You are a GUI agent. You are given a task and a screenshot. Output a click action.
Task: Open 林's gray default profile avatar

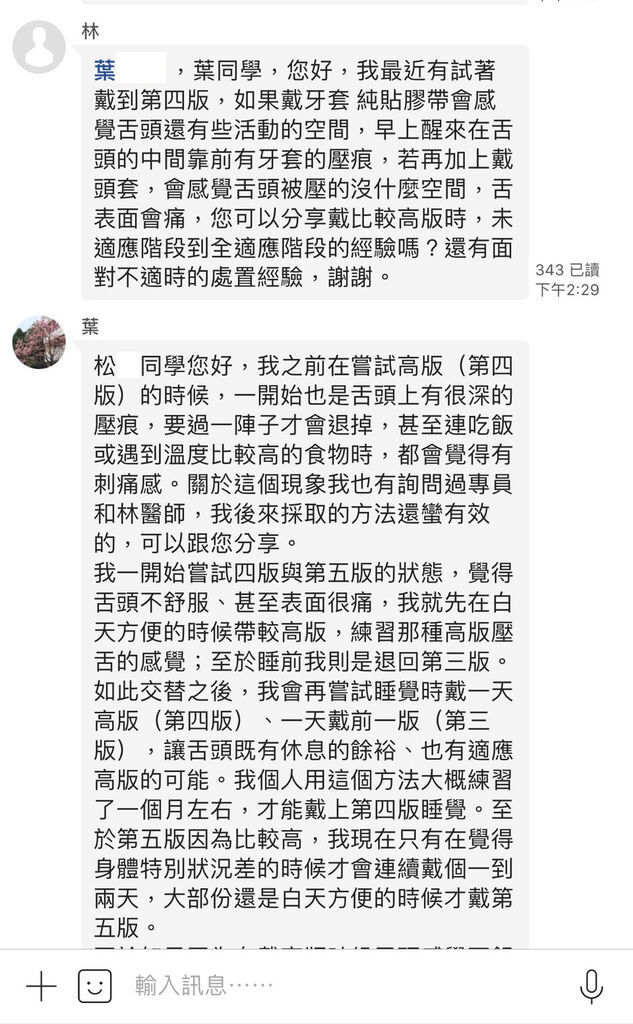pyautogui.click(x=39, y=47)
